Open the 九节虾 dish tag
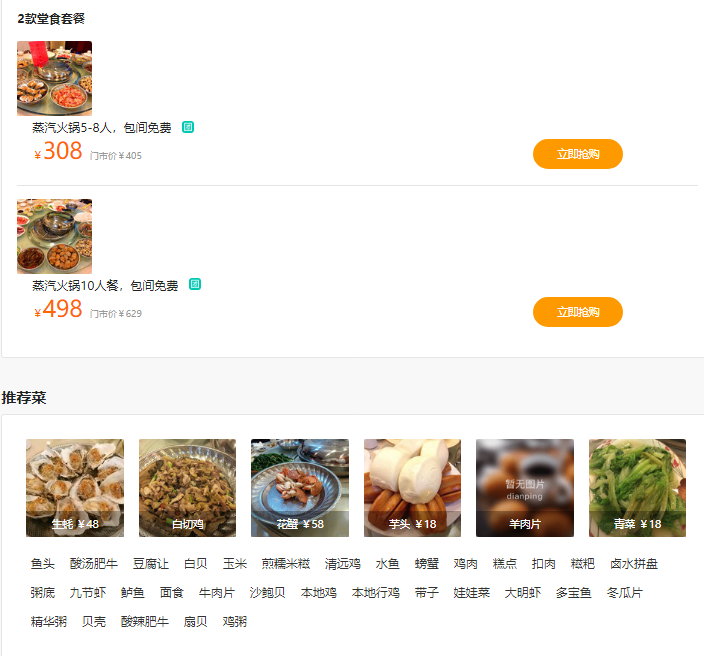Image resolution: width=704 pixels, height=656 pixels. tap(88, 593)
